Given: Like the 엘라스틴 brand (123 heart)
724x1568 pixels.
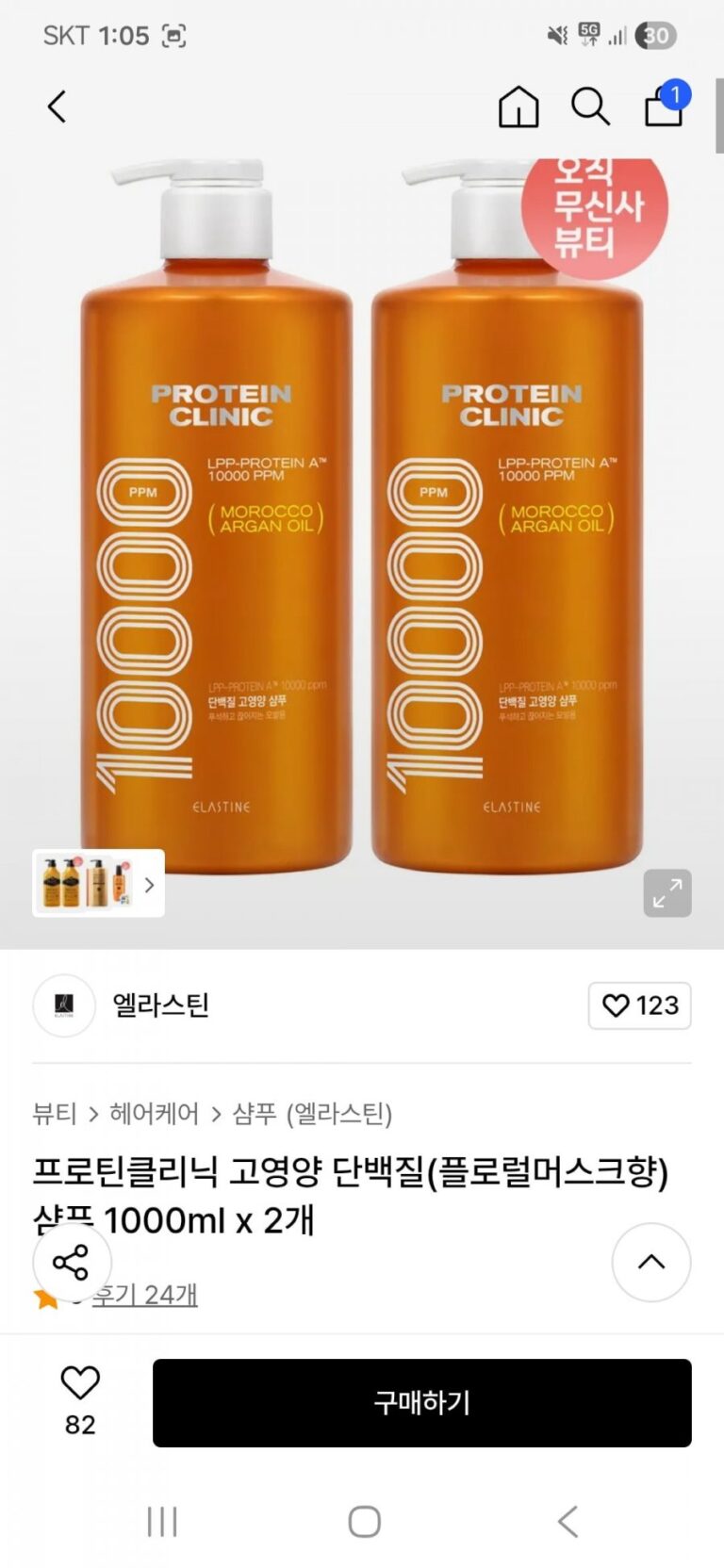Looking at the screenshot, I should [639, 1005].
